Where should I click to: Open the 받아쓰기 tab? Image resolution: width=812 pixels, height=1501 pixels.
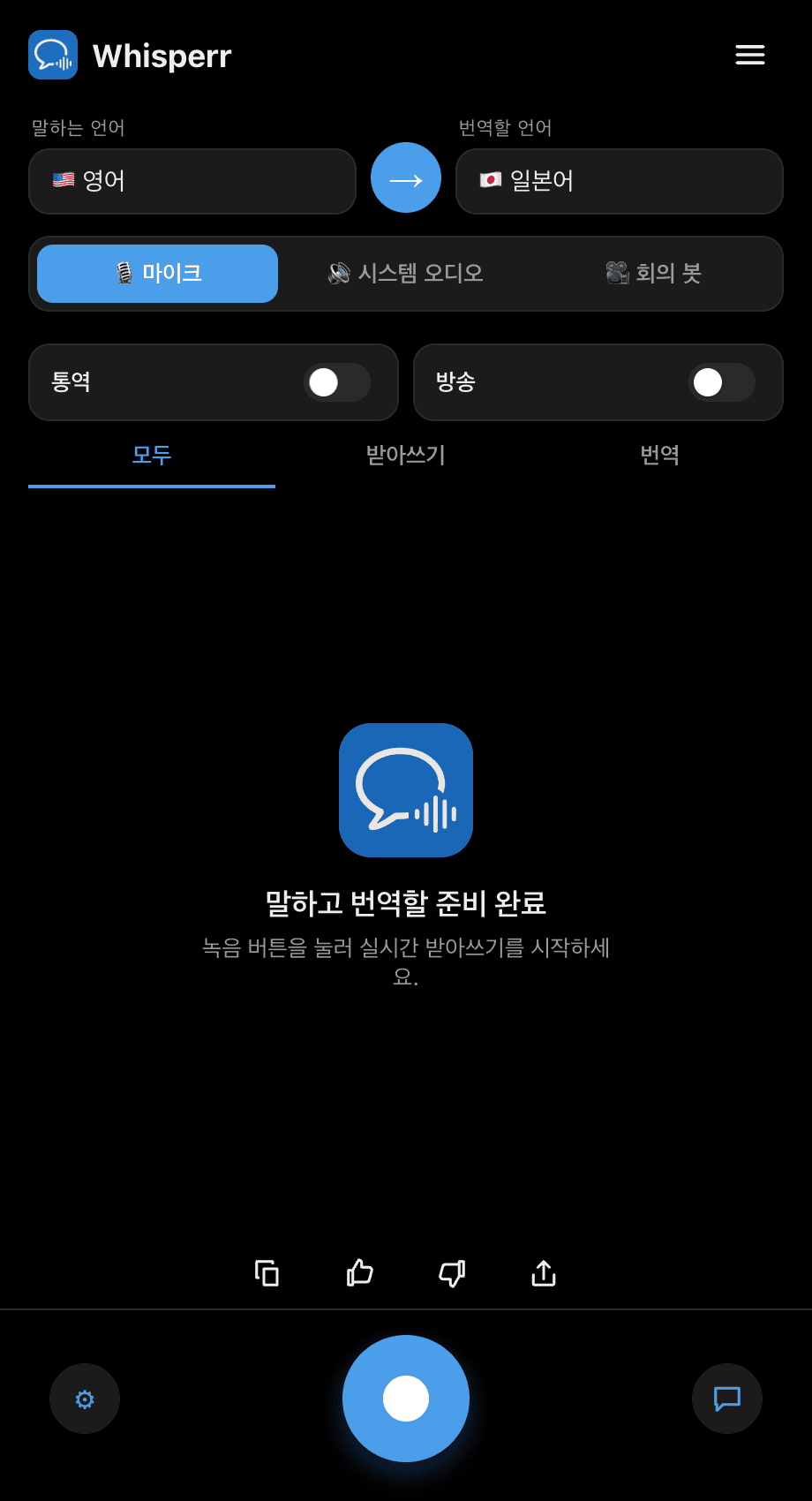(406, 456)
